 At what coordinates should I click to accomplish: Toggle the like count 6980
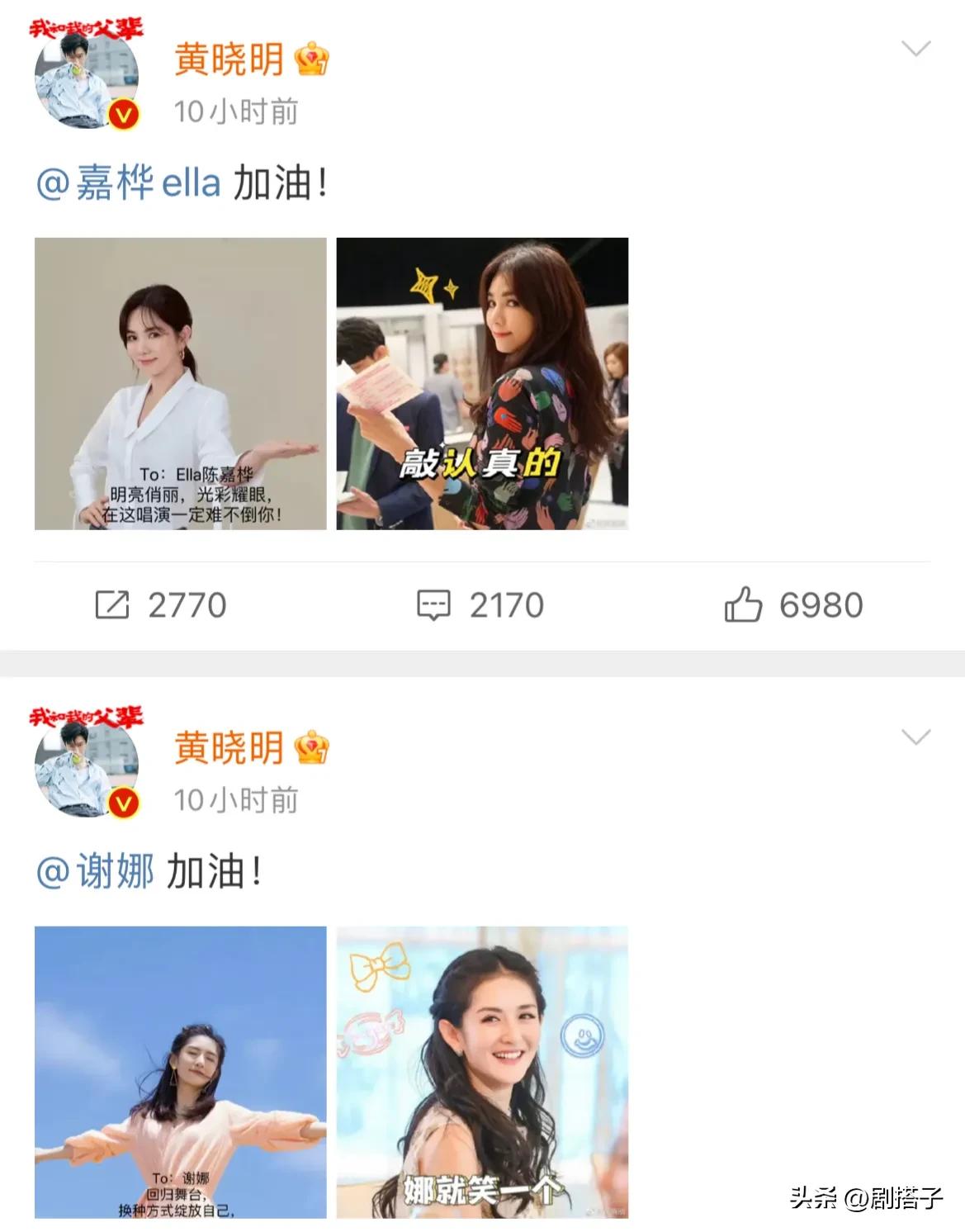point(821,605)
